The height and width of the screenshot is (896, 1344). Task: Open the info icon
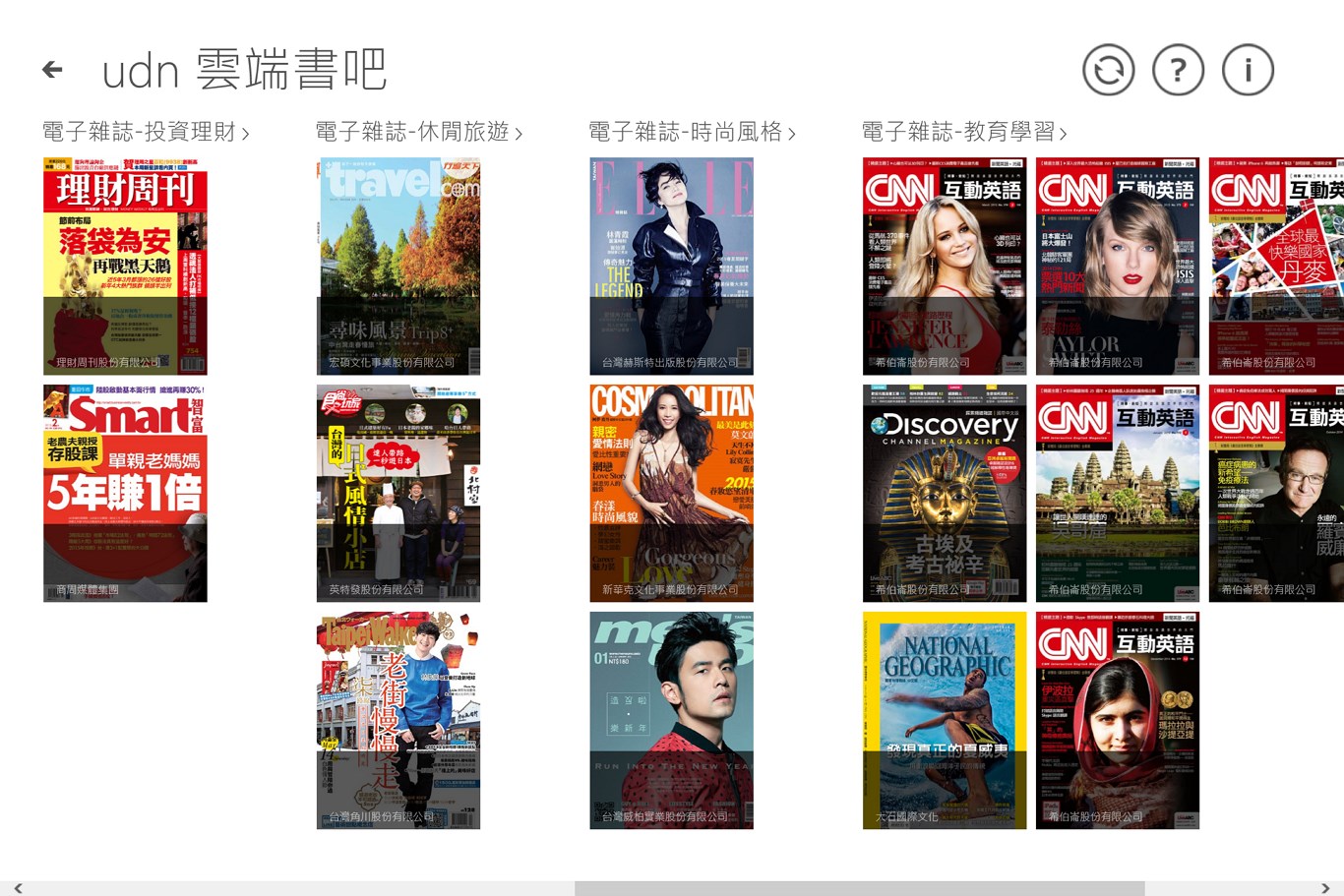coord(1248,70)
